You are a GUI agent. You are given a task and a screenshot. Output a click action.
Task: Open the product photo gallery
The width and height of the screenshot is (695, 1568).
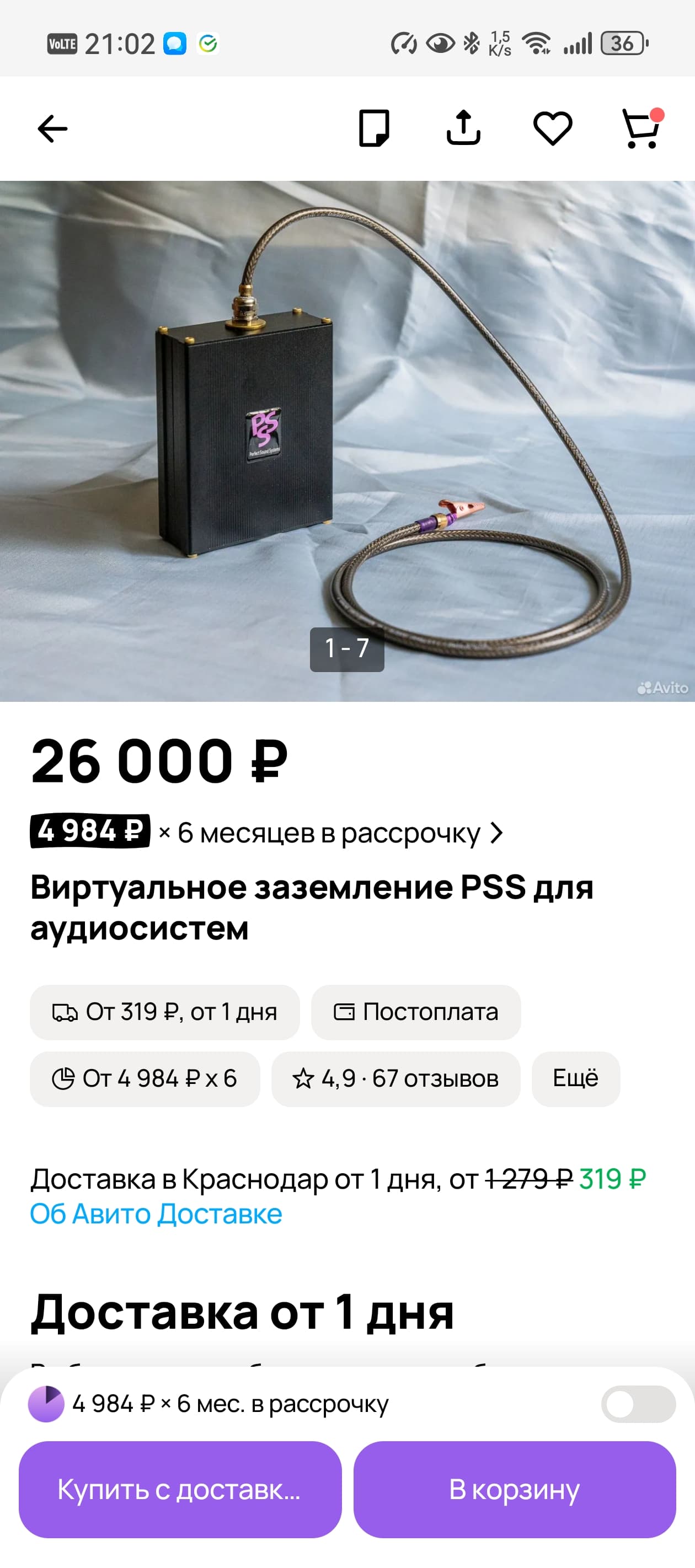pos(347,441)
